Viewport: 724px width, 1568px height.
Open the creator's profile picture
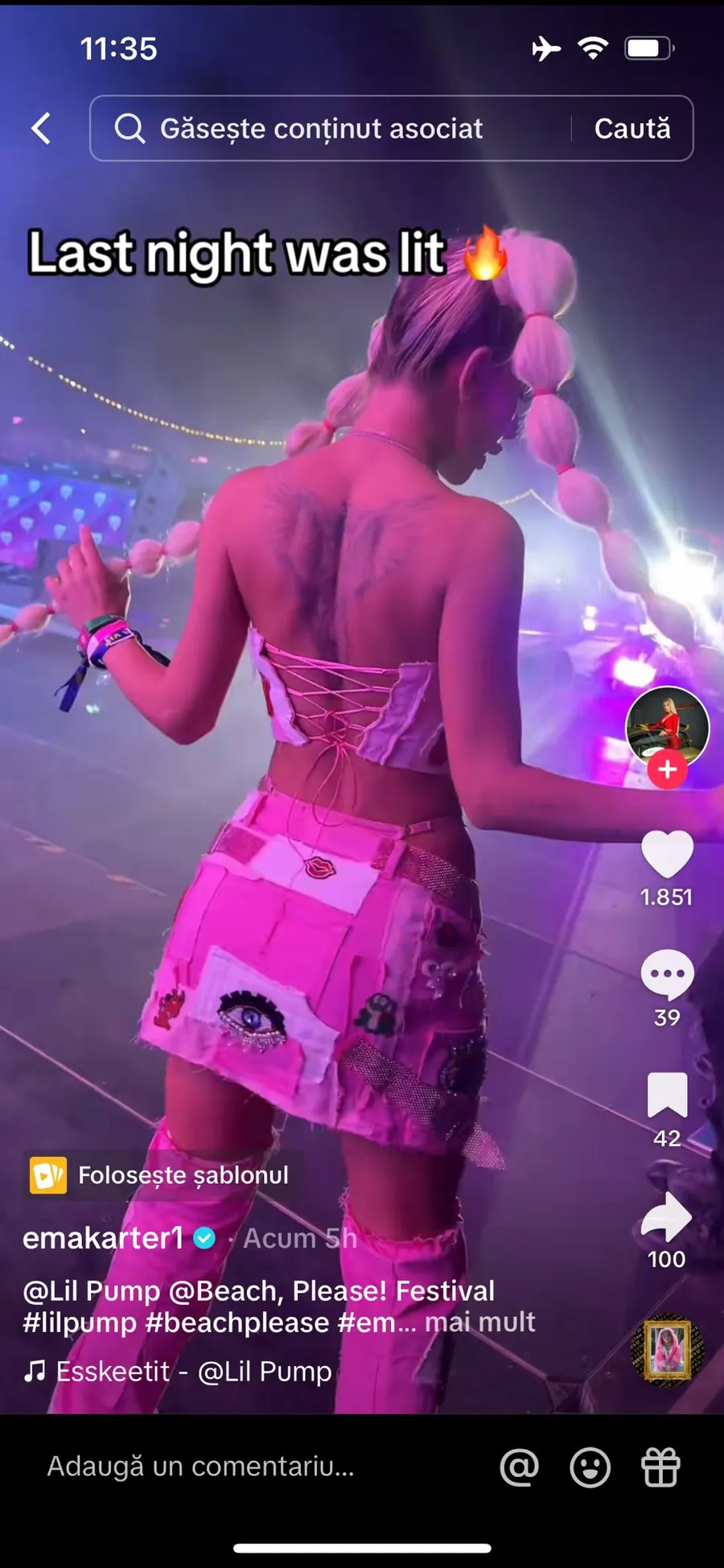pos(667,726)
